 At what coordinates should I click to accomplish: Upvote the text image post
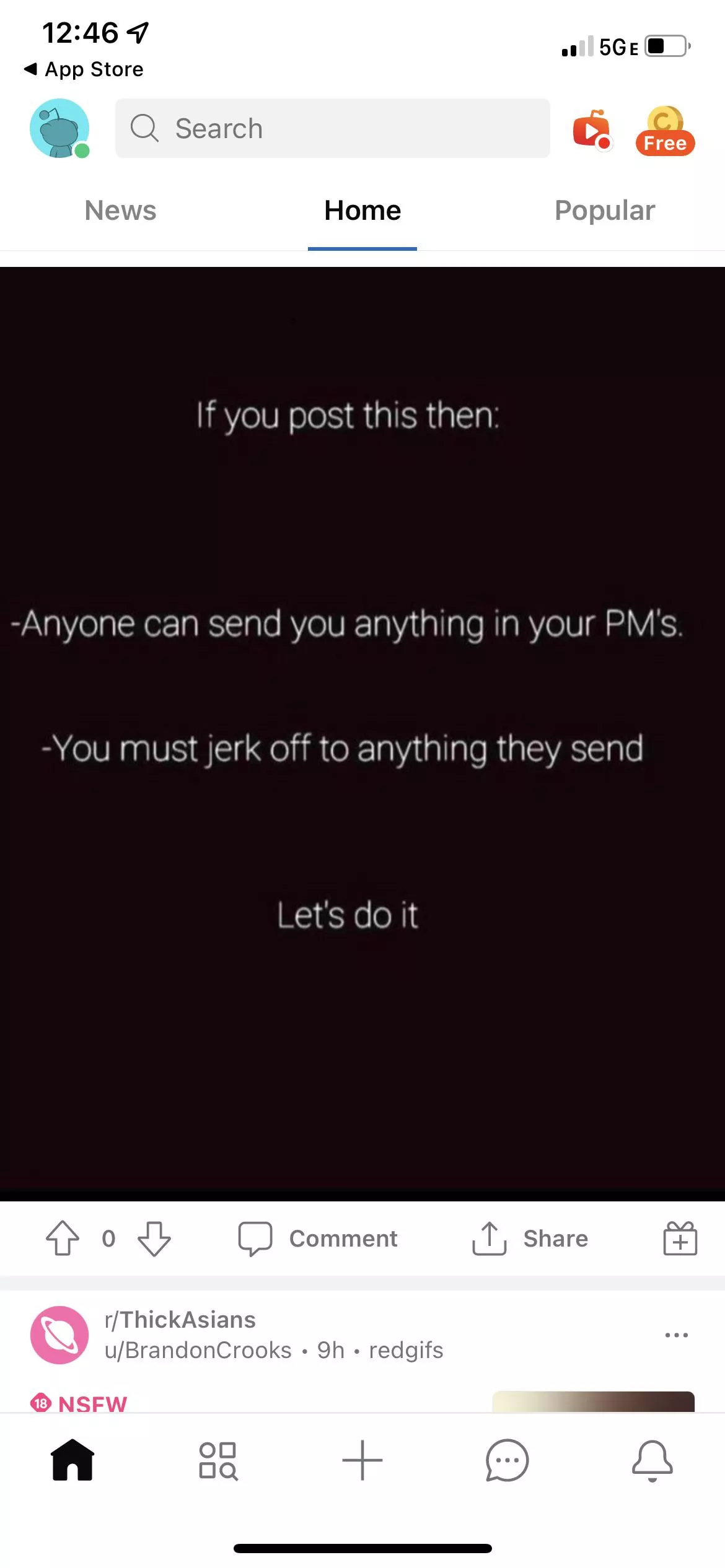pos(63,1239)
